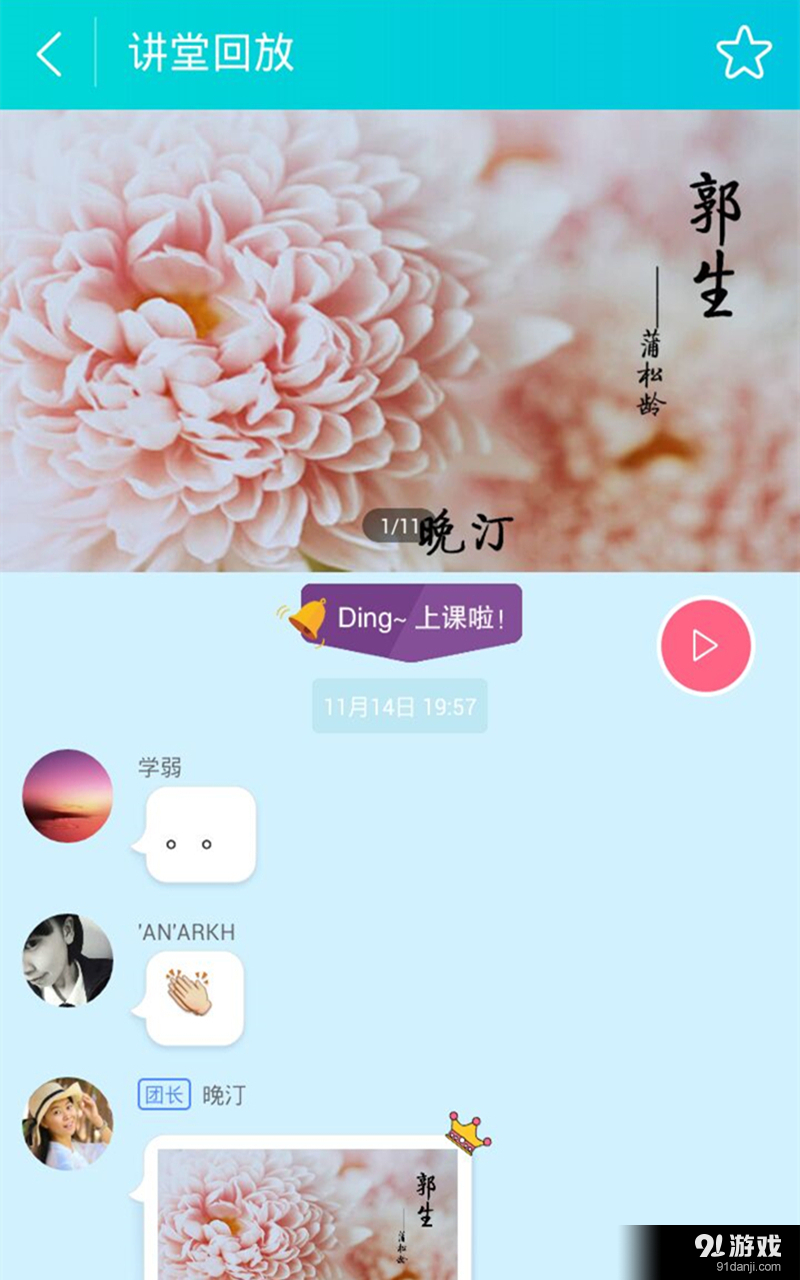The height and width of the screenshot is (1280, 800).
Task: Select the 讲堂回放 title in the header
Action: pos(210,54)
